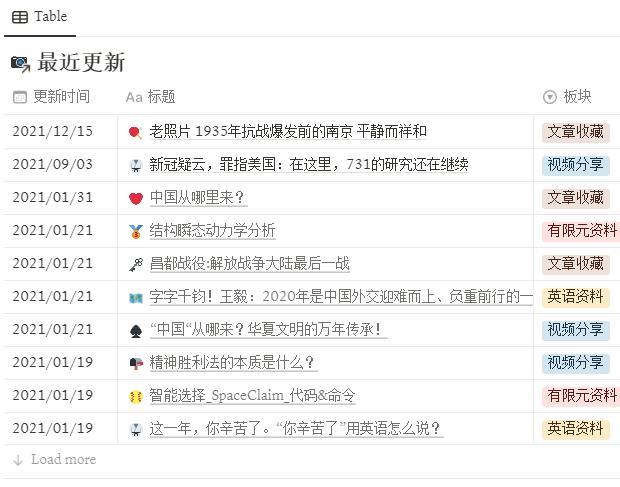Switch to the Table view tab
Viewport: 620px width, 487px height.
[40, 16]
